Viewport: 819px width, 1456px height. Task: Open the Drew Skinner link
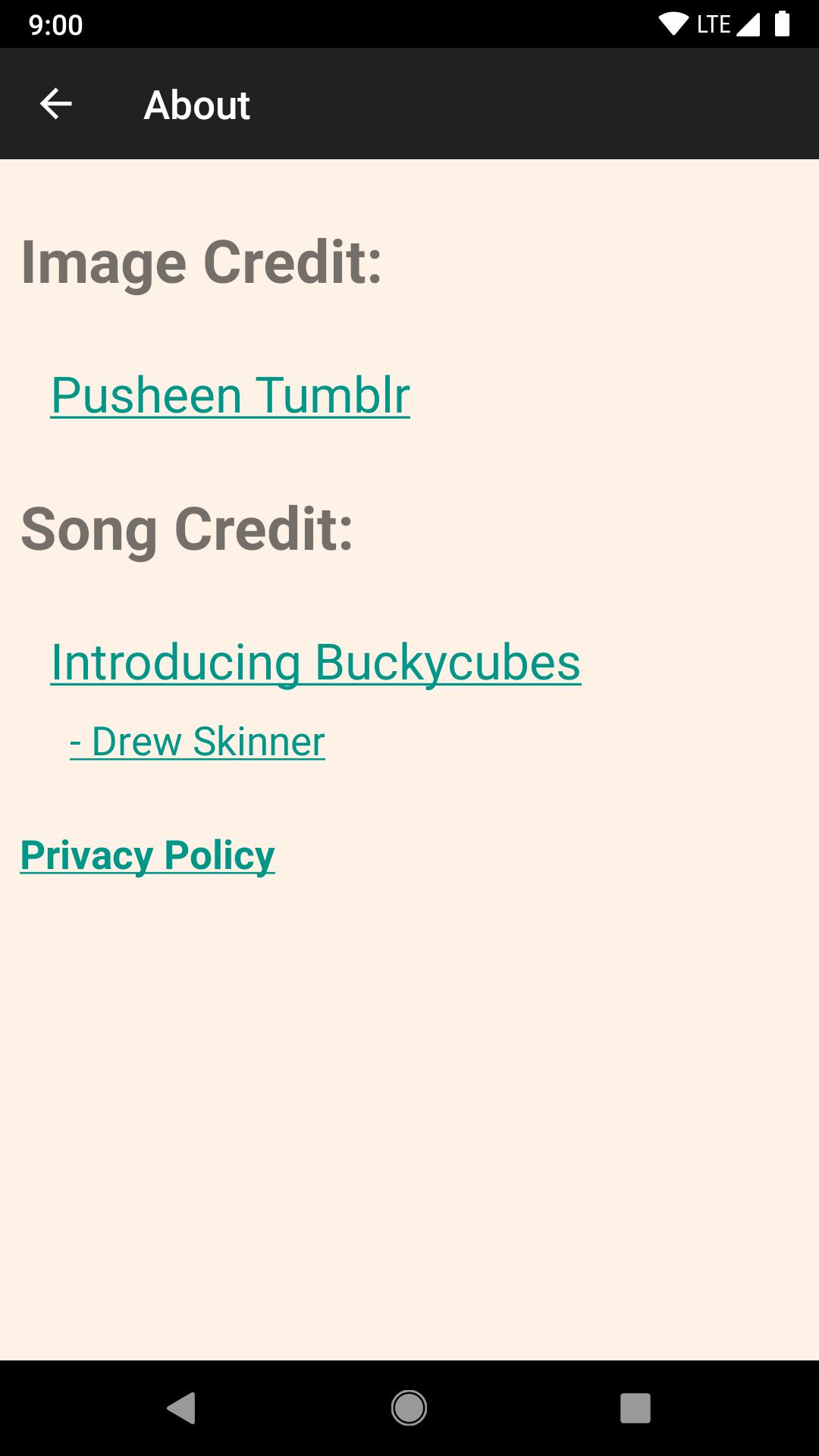(x=198, y=741)
